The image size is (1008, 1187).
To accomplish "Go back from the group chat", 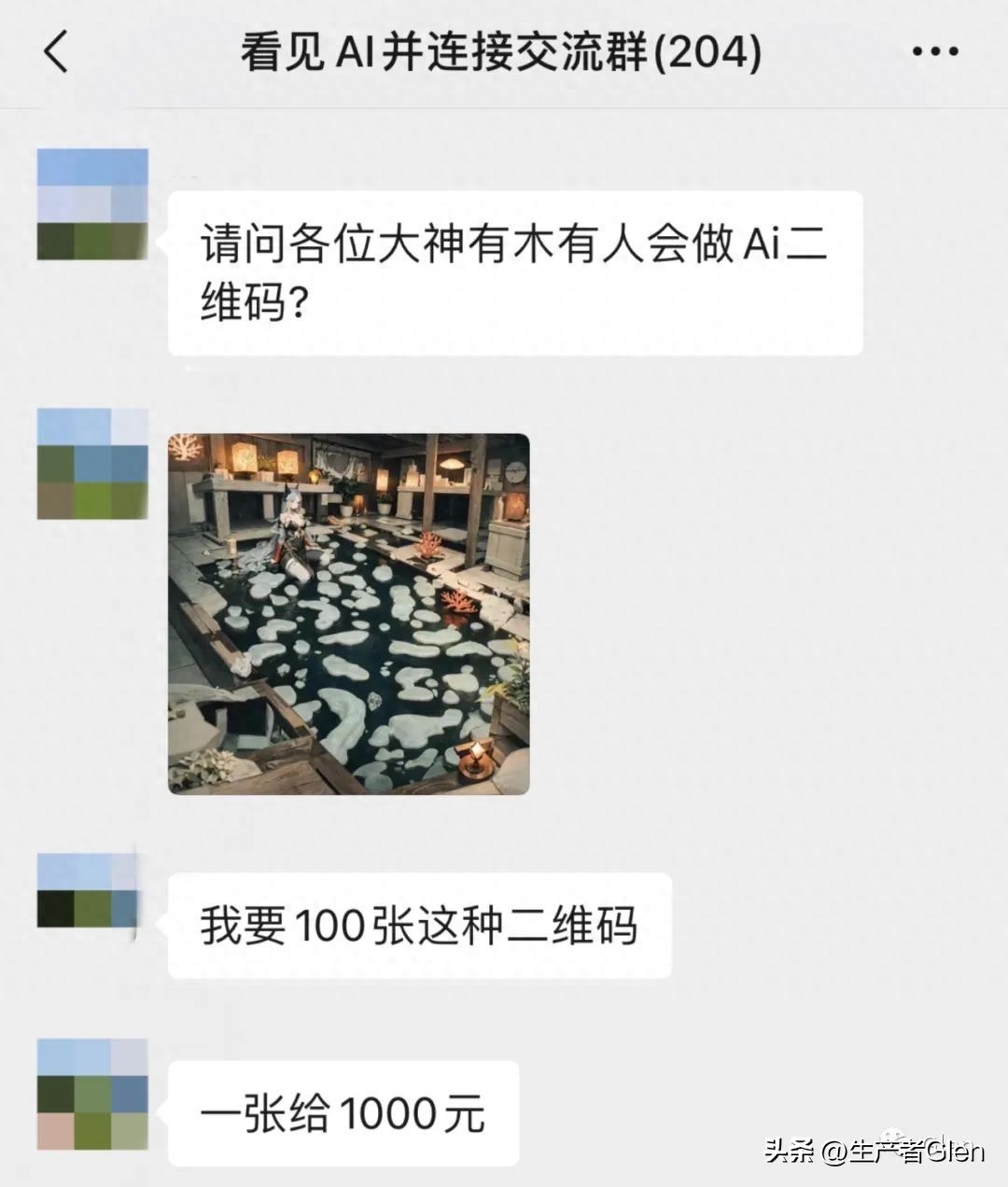I will pyautogui.click(x=56, y=51).
